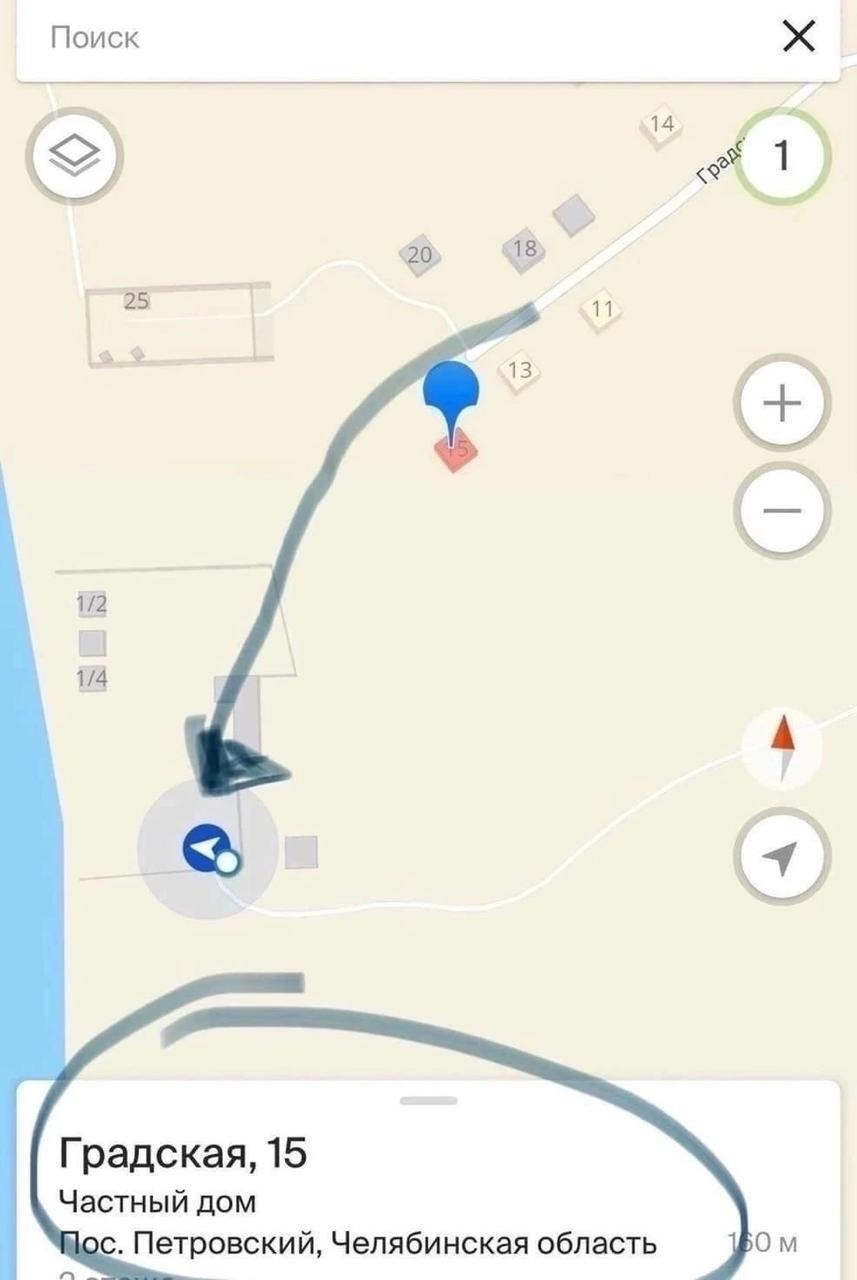Select house number 18 on the map
The height and width of the screenshot is (1280, 857).
point(524,249)
